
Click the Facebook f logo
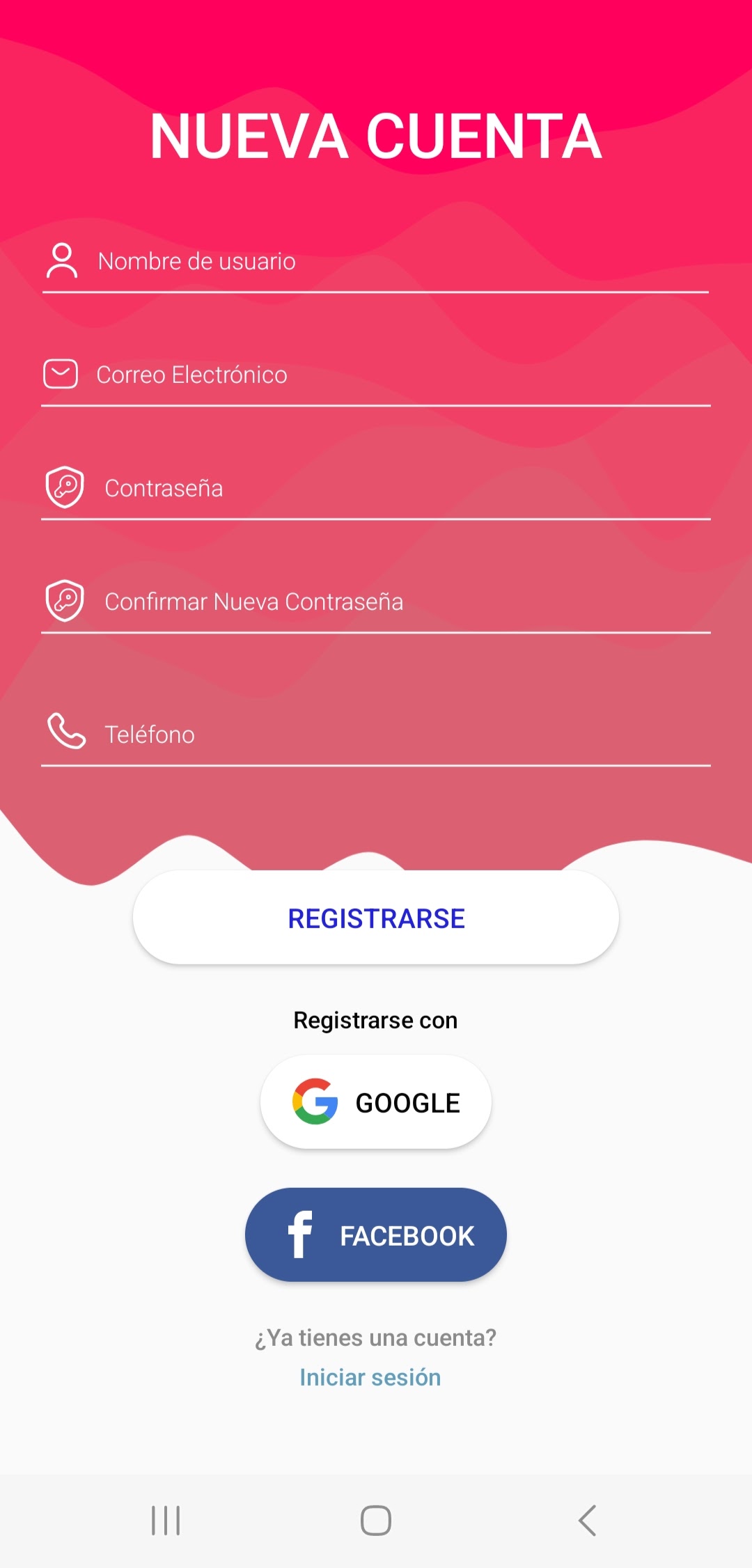301,1234
